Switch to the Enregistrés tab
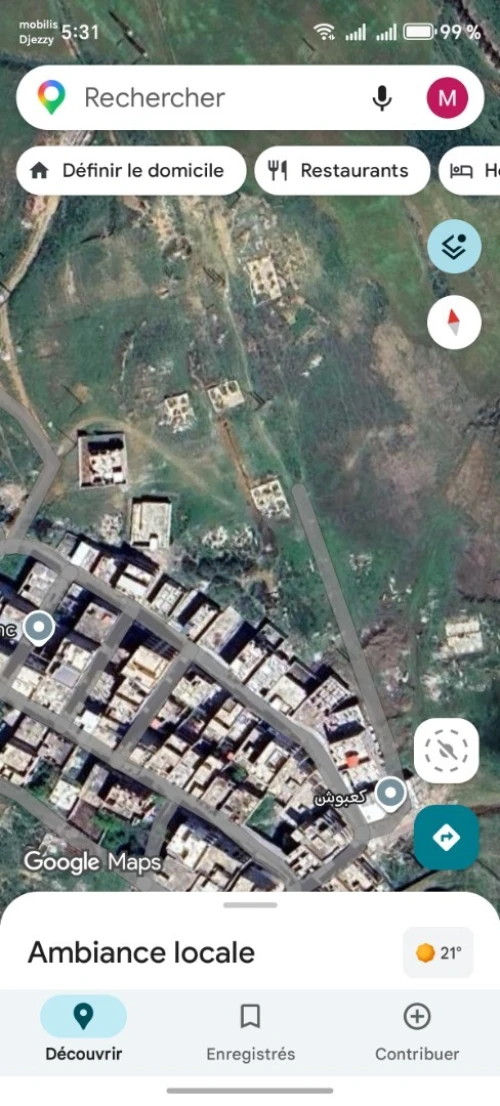Image resolution: width=500 pixels, height=1106 pixels. [x=250, y=1033]
